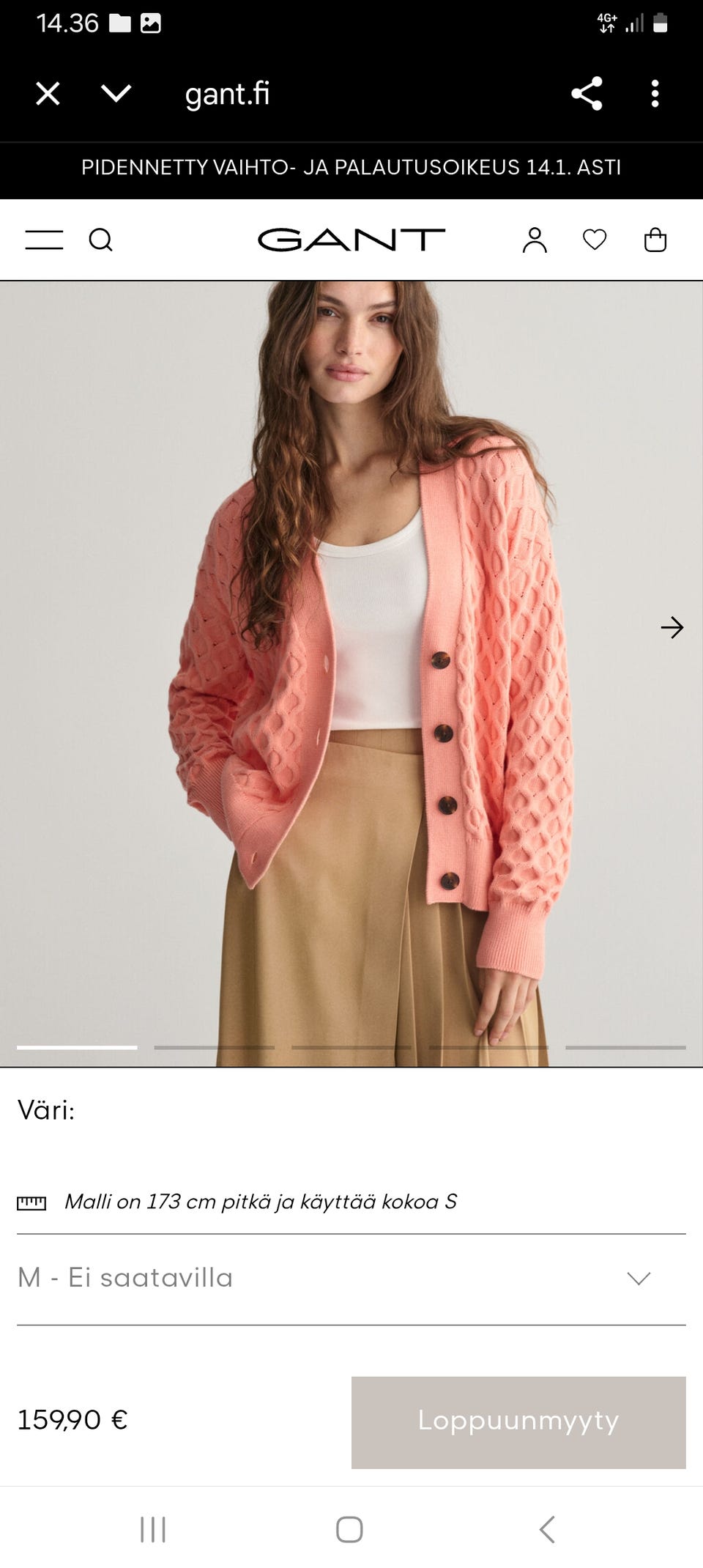Open the hamburger navigation menu
The width and height of the screenshot is (703, 1568).
(44, 240)
